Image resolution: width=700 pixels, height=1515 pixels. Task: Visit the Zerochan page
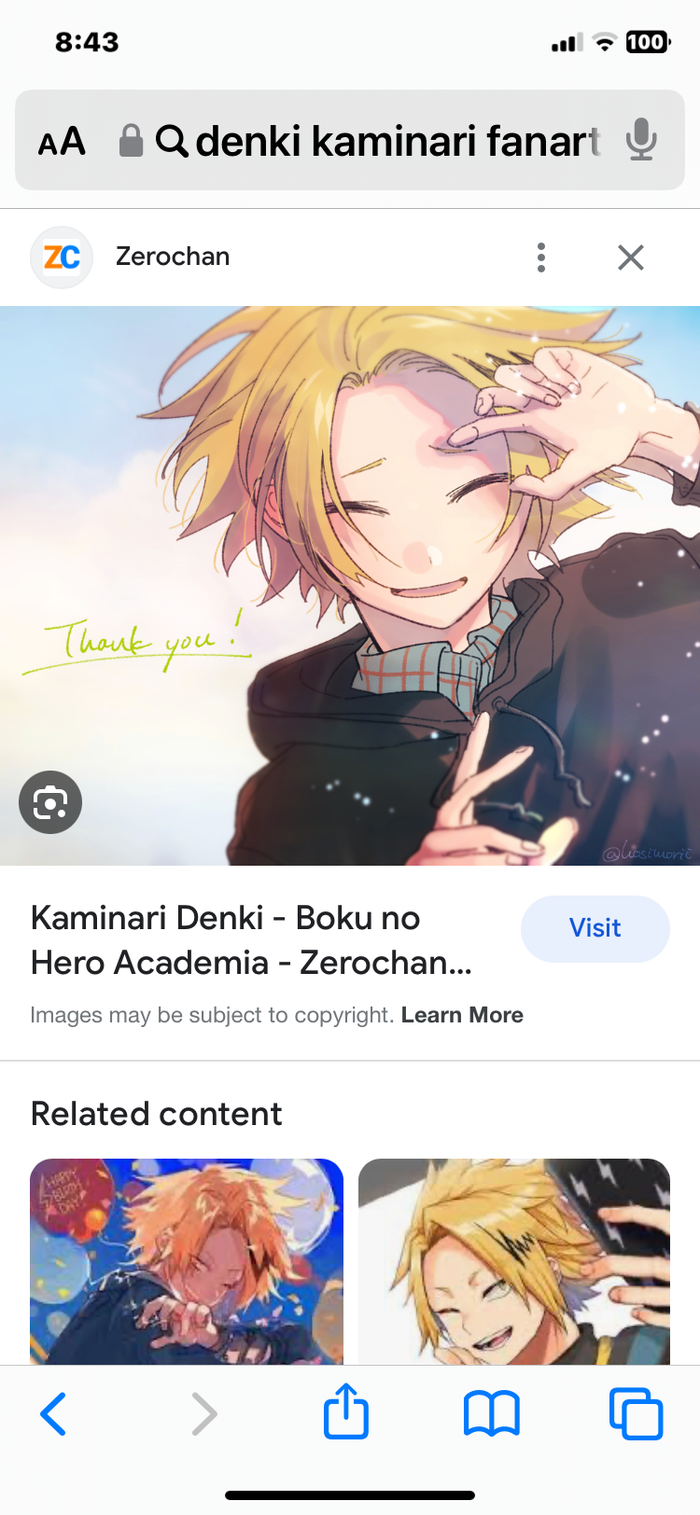(595, 928)
